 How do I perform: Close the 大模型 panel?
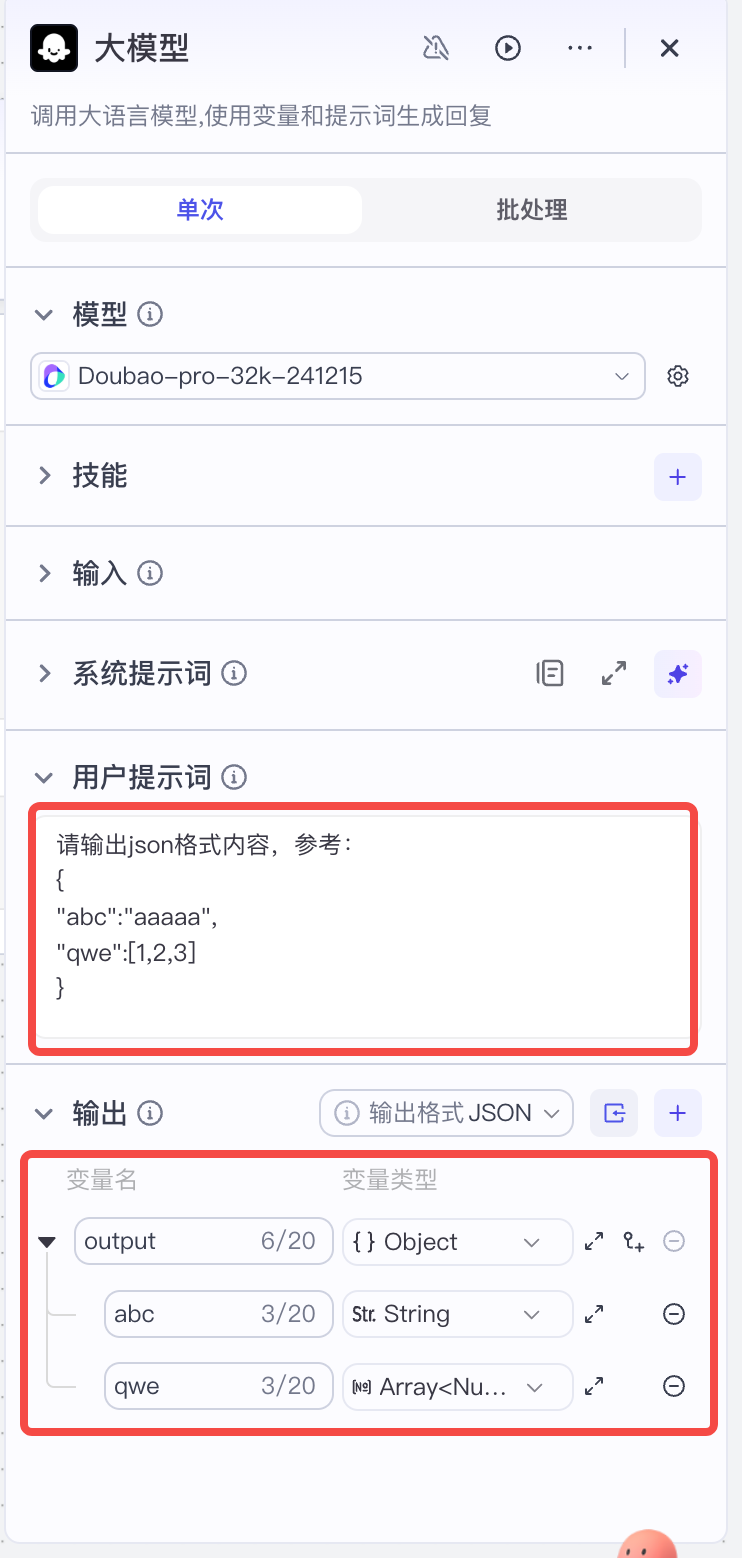[x=669, y=48]
